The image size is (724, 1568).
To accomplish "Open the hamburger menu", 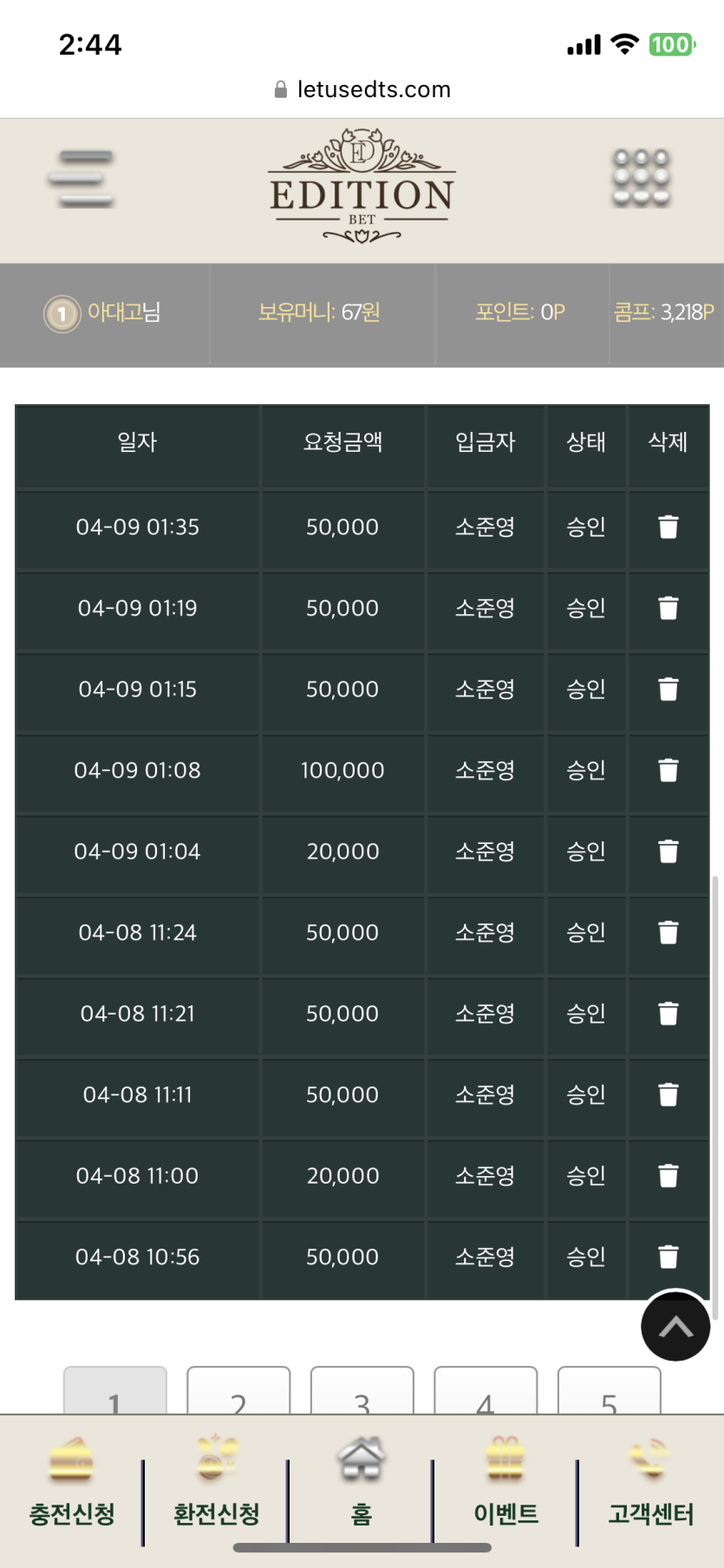I will [81, 179].
